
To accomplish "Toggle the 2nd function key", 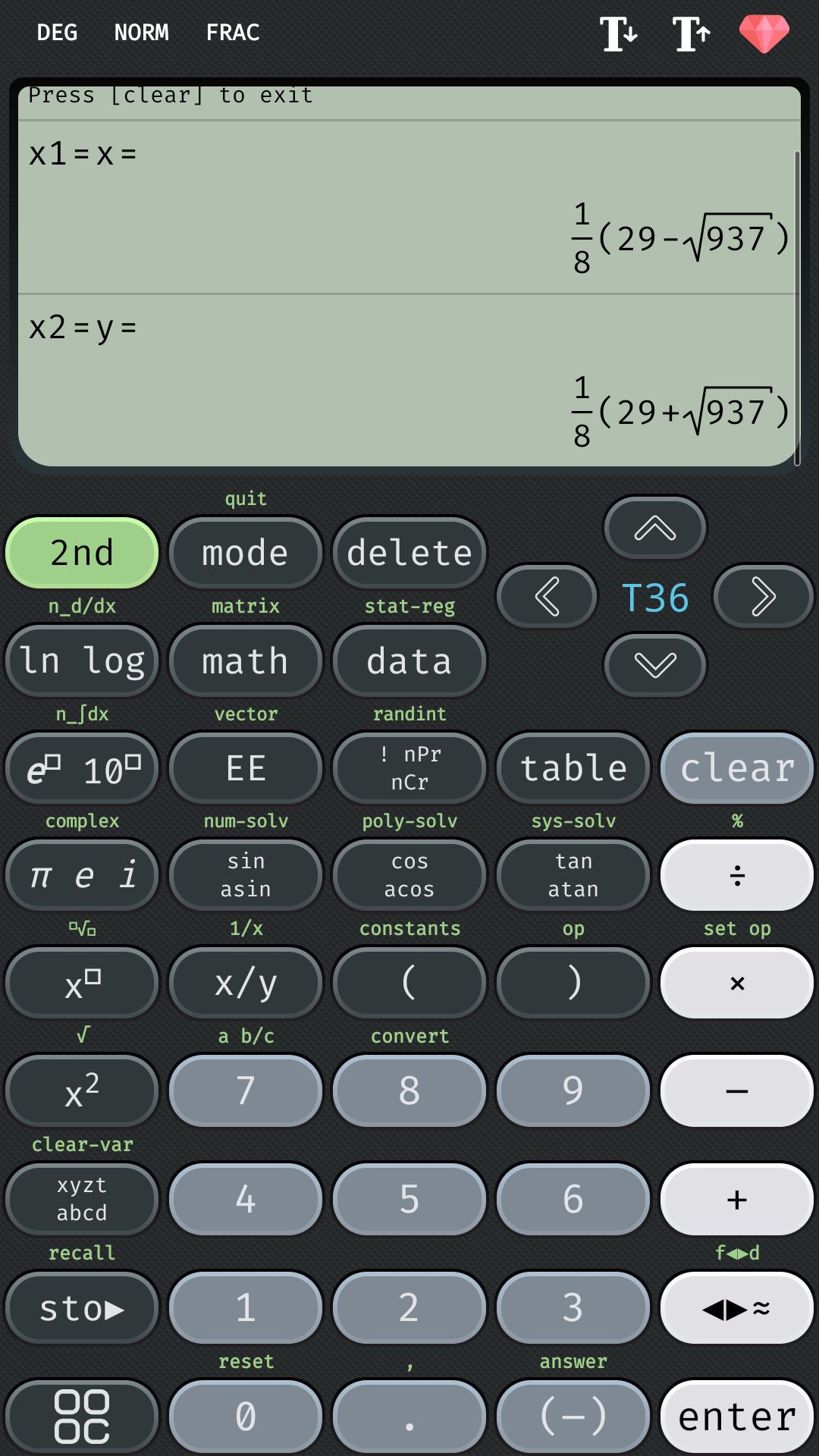I will [x=82, y=553].
